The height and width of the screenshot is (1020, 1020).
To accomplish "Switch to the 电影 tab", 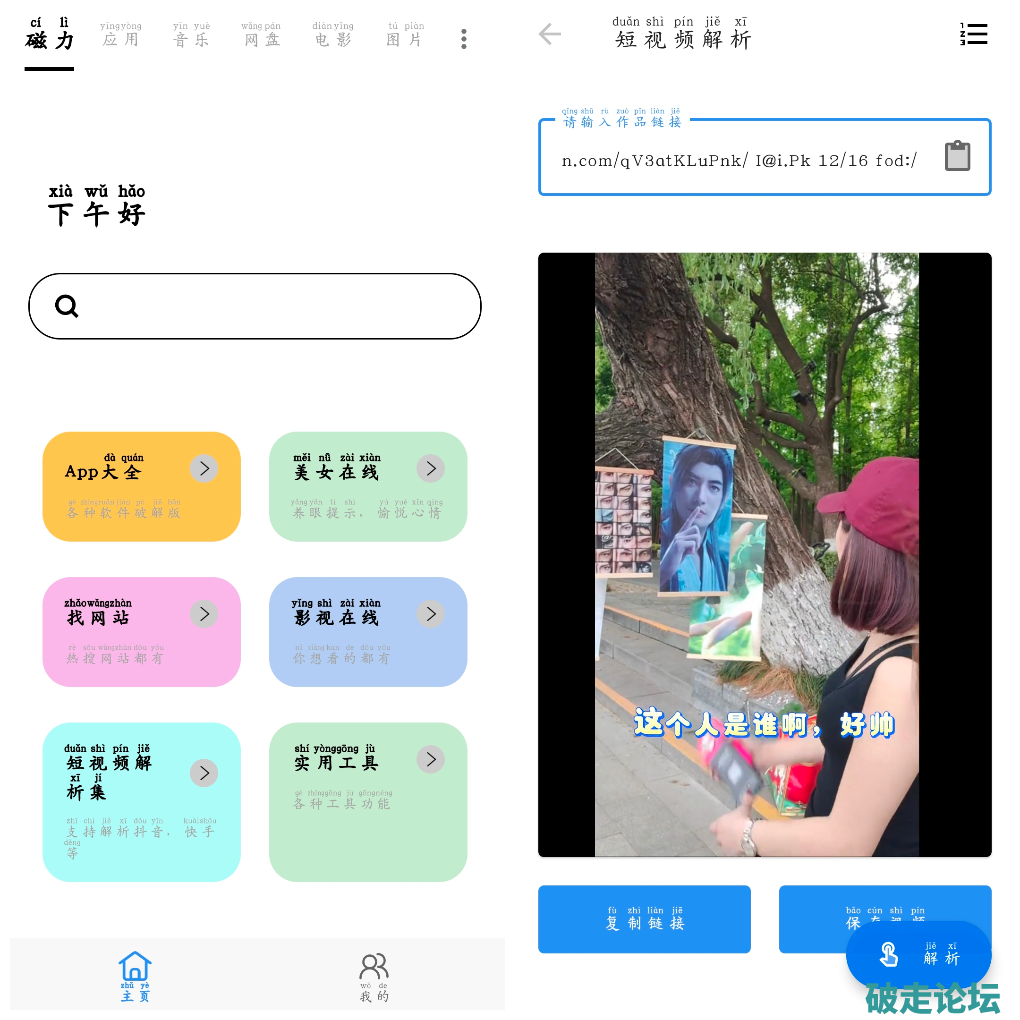I will click(x=333, y=38).
